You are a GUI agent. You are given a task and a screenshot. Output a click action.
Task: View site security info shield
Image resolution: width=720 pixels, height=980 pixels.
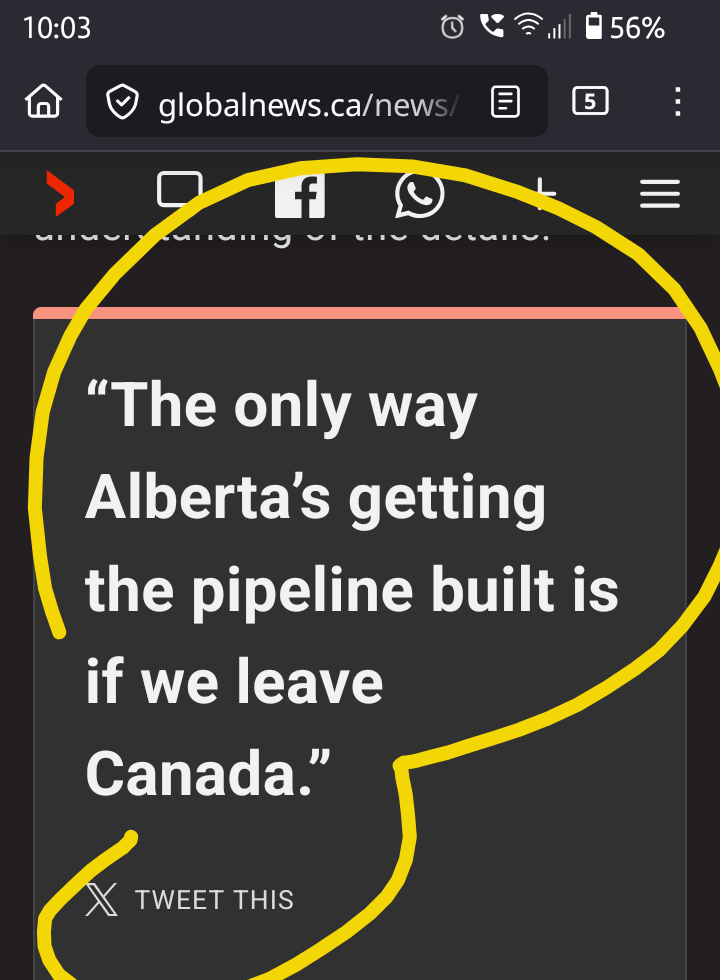click(122, 102)
